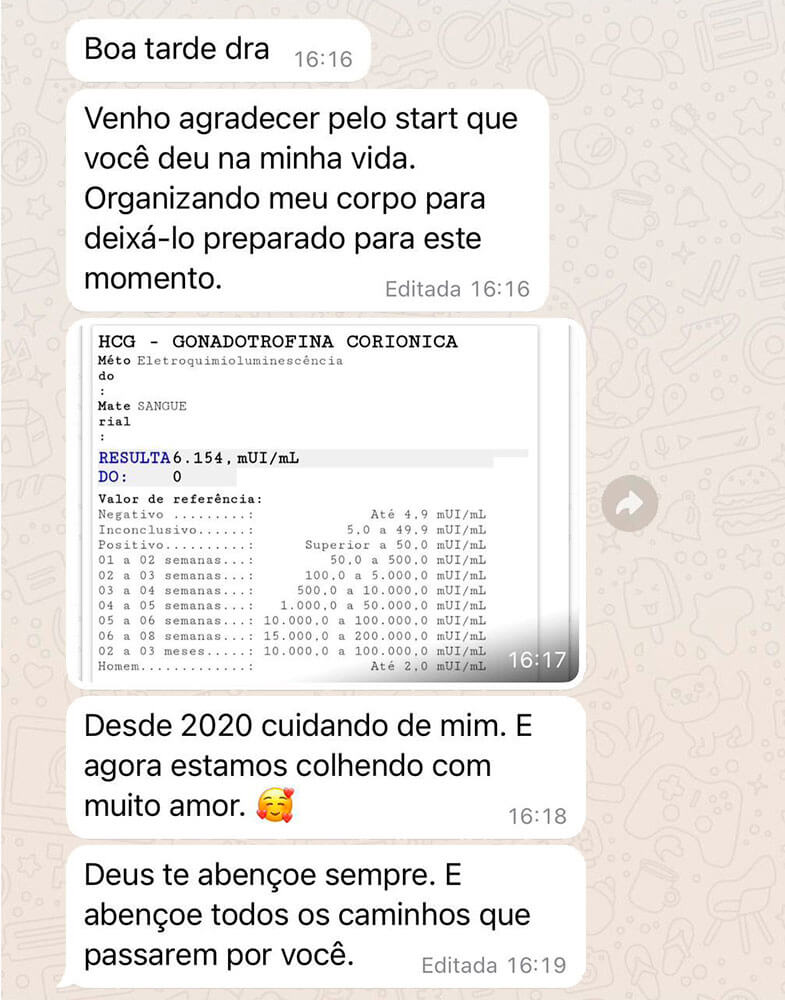The height and width of the screenshot is (1000, 785).
Task: Tap the forward arrow beside the lab result image
Action: pyautogui.click(x=632, y=507)
